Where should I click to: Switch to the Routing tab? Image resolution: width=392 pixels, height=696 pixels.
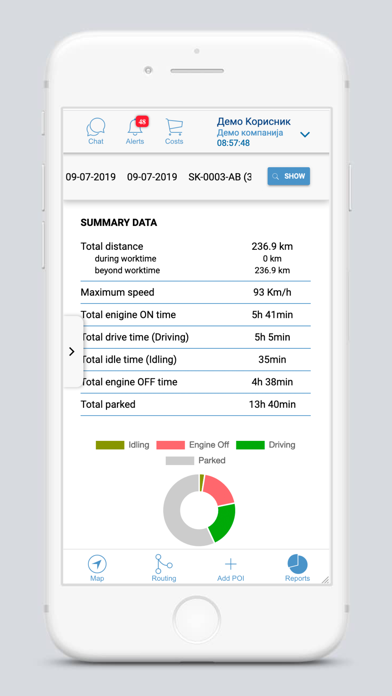(x=164, y=568)
